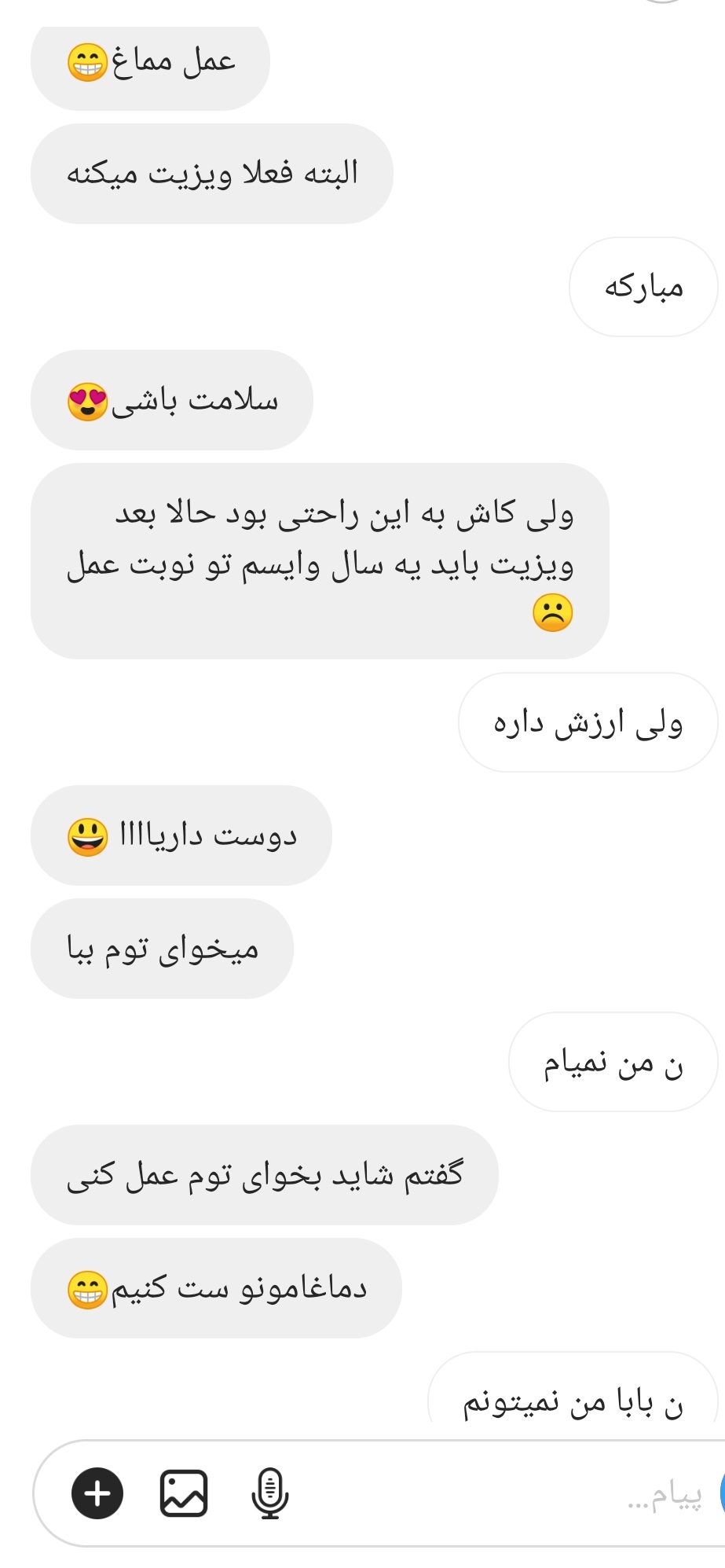
Task: Open the gallery to attach an image
Action: coord(184,1493)
